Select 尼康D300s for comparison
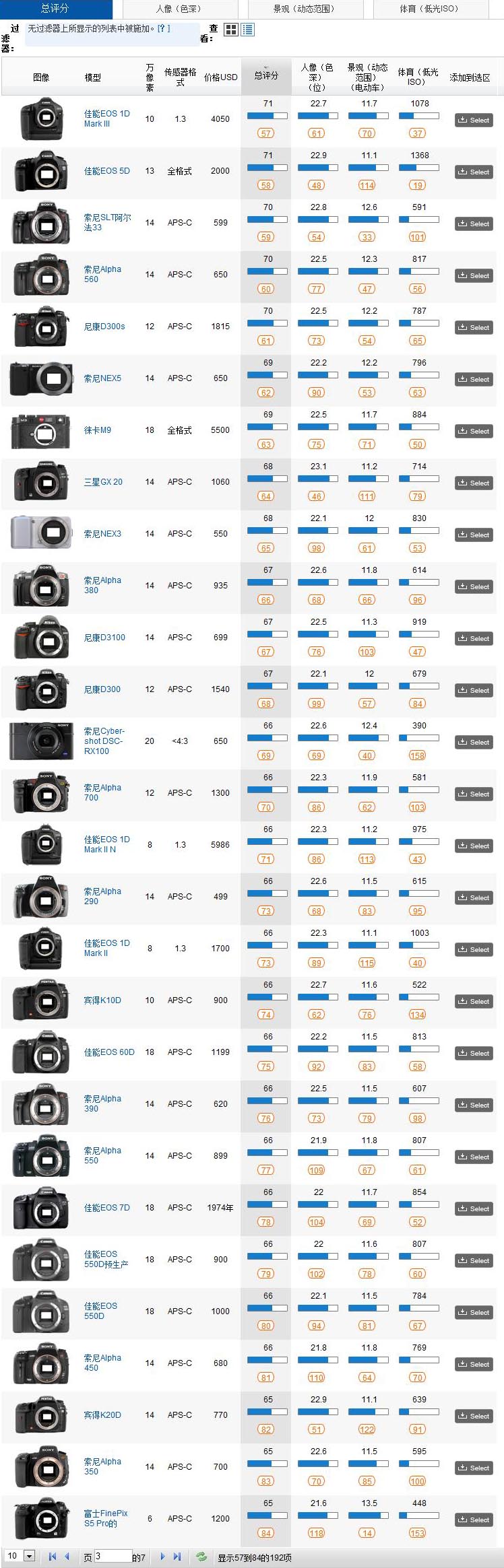Viewport: 504px width, 1568px height. click(x=474, y=327)
